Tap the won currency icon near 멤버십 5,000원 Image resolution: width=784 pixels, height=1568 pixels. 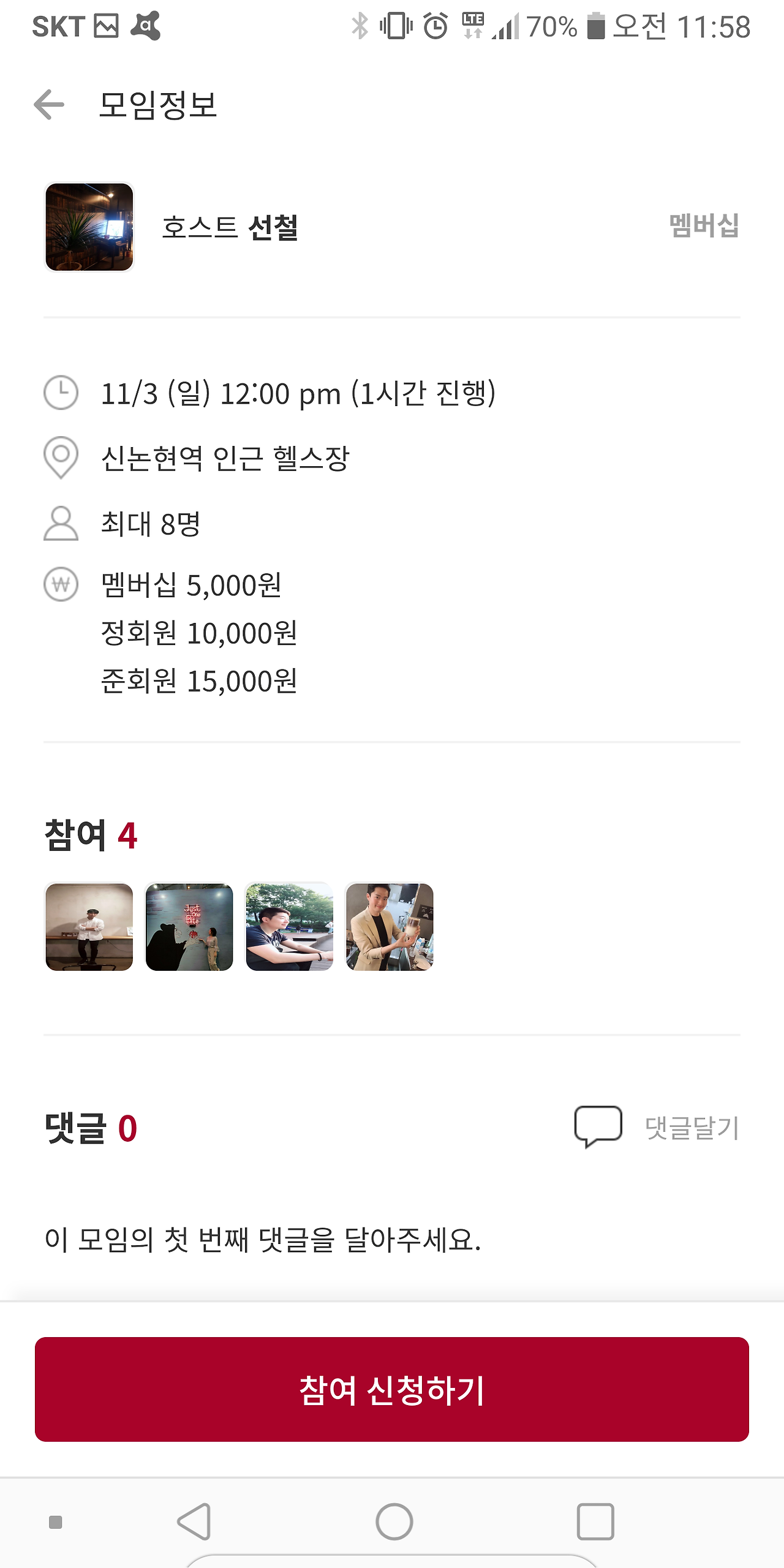tap(61, 586)
